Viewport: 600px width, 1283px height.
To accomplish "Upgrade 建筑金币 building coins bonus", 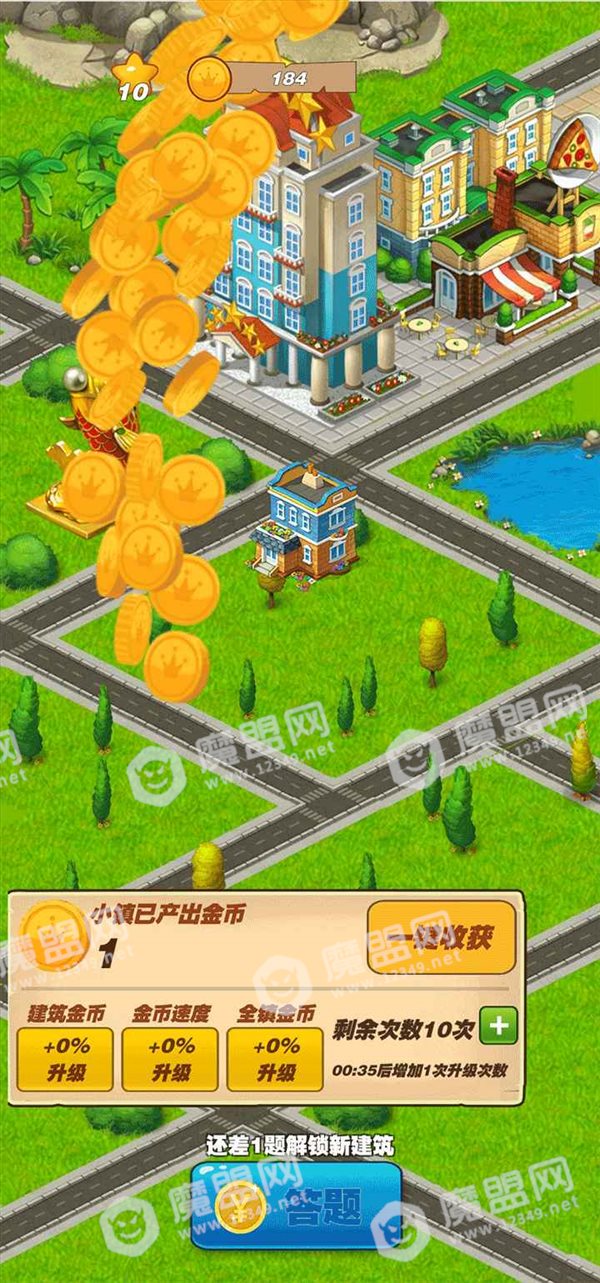I will click(x=66, y=1059).
